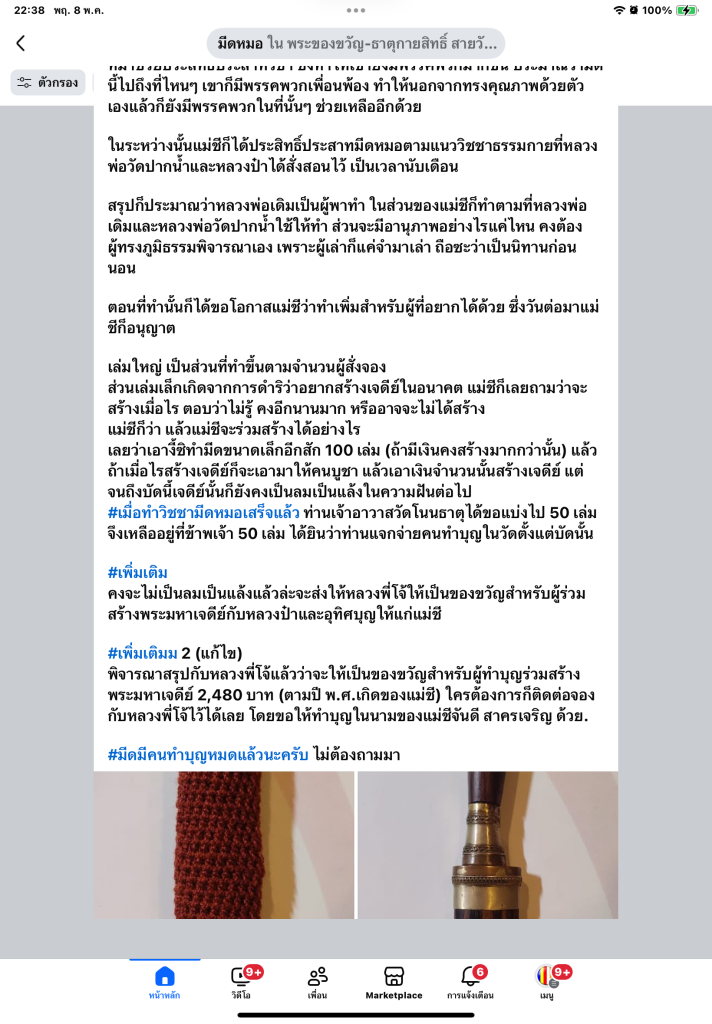Open the first #เพิ่มเติม hashtag
The image size is (712, 1024).
[138, 572]
